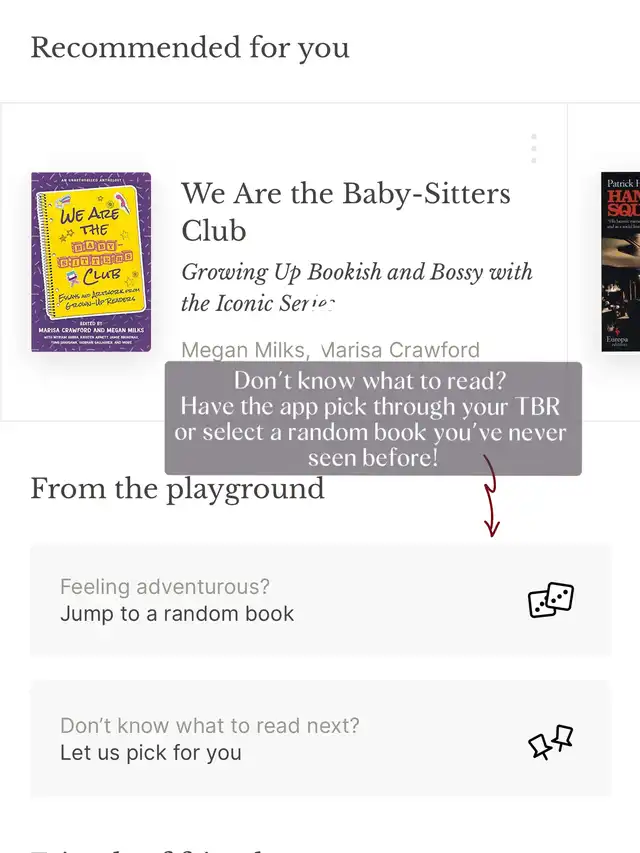Open the Patrick Hamilton book cover

pyautogui.click(x=620, y=262)
